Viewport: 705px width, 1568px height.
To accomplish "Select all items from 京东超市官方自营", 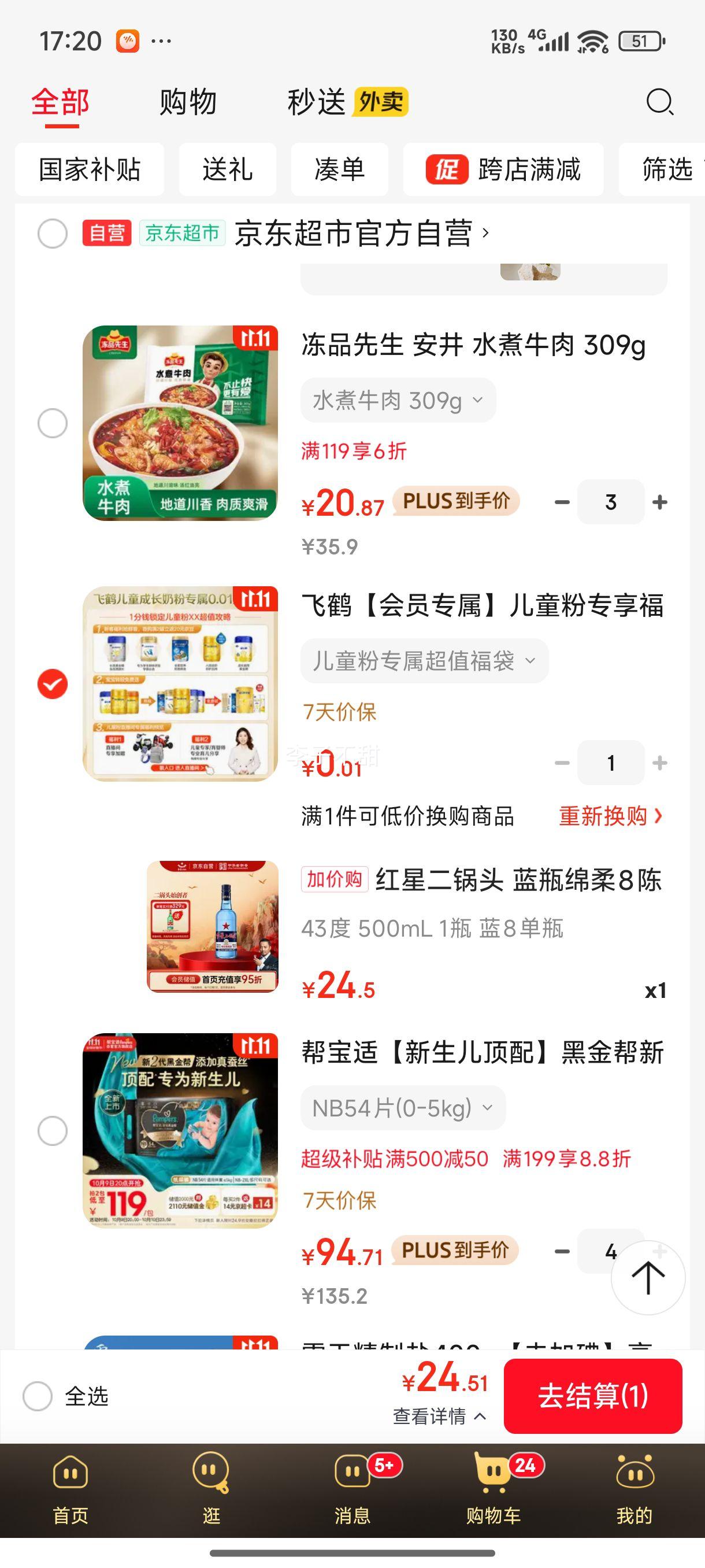I will [53, 234].
